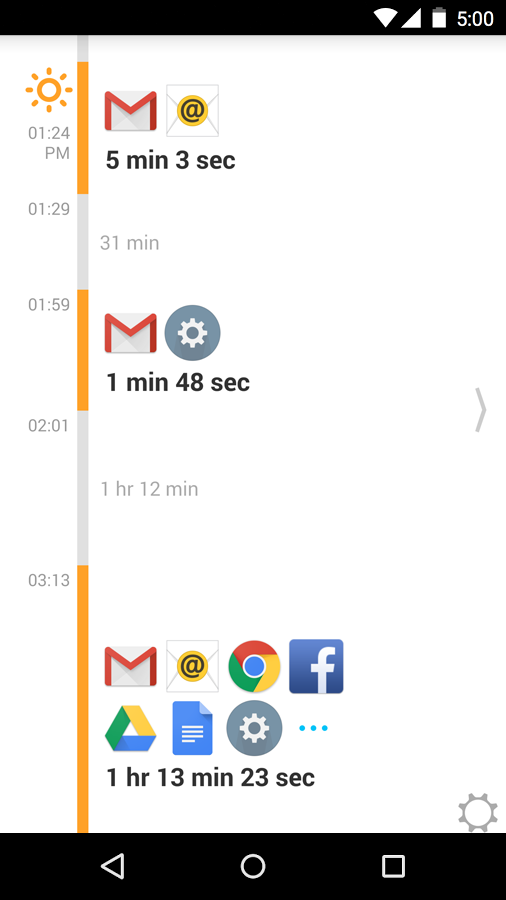Expand the blue three-dots more apps
This screenshot has width=506, height=900.
313,728
